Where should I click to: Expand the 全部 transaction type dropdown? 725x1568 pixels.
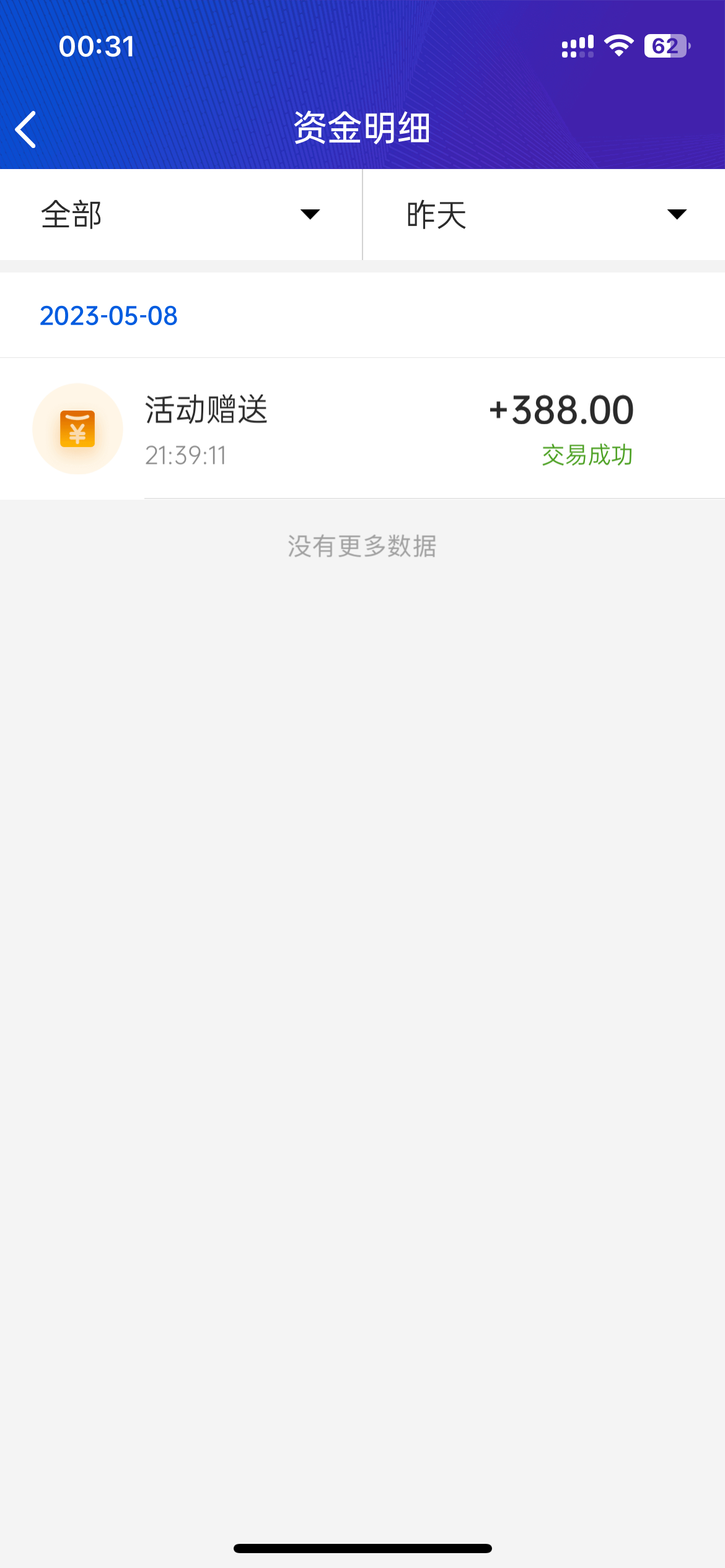pyautogui.click(x=180, y=215)
